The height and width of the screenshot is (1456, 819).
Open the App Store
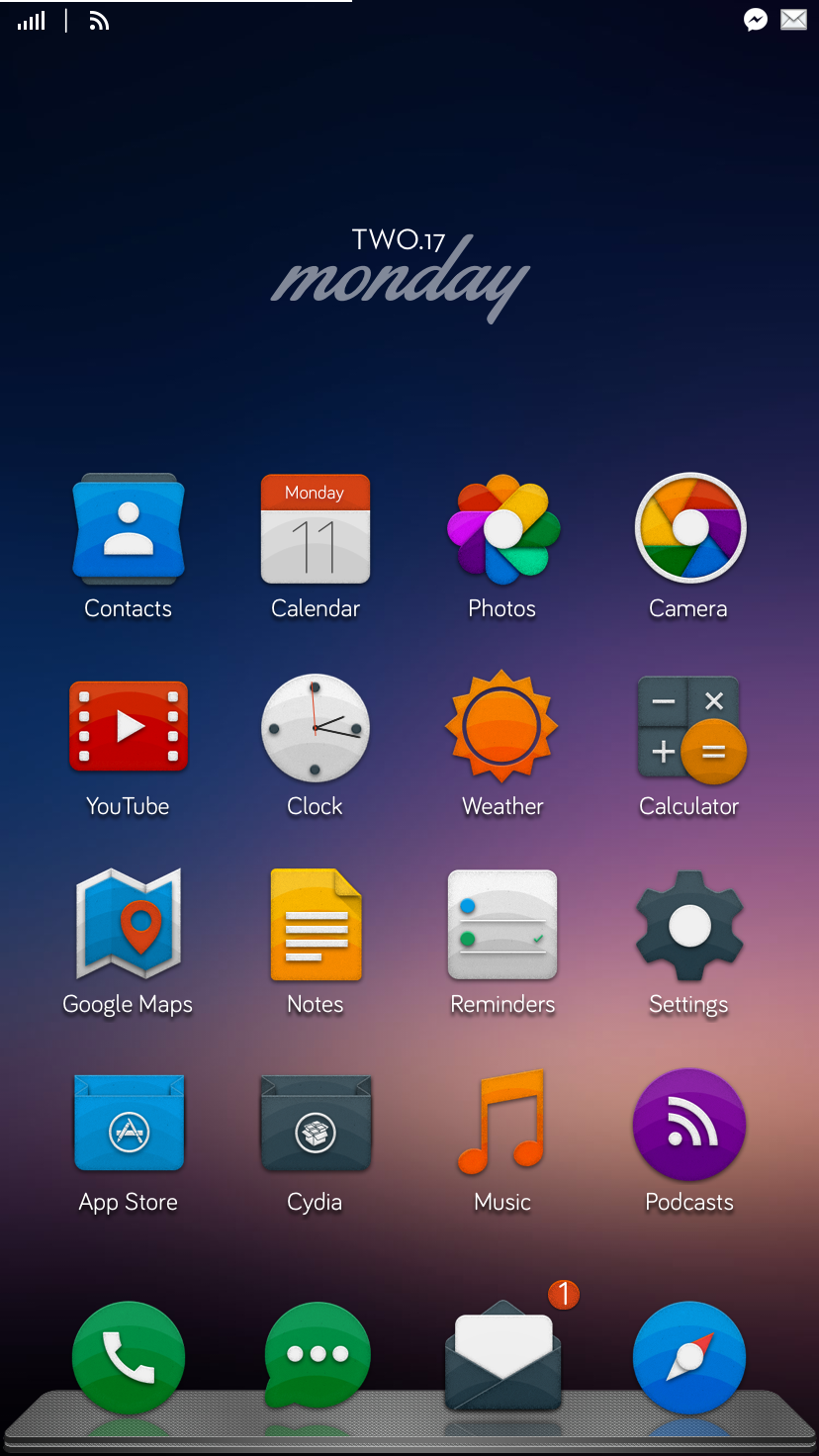tap(129, 1124)
